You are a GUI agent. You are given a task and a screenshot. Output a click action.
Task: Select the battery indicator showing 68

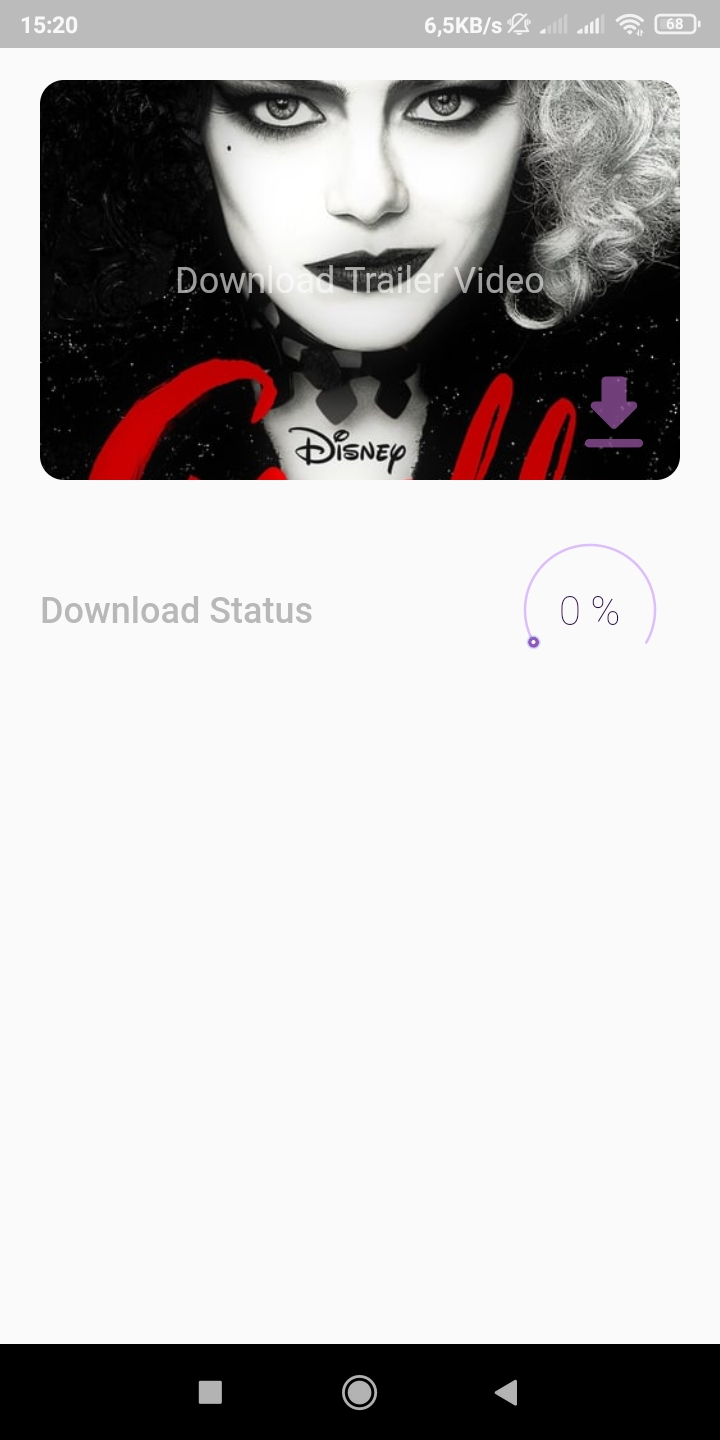[x=677, y=24]
